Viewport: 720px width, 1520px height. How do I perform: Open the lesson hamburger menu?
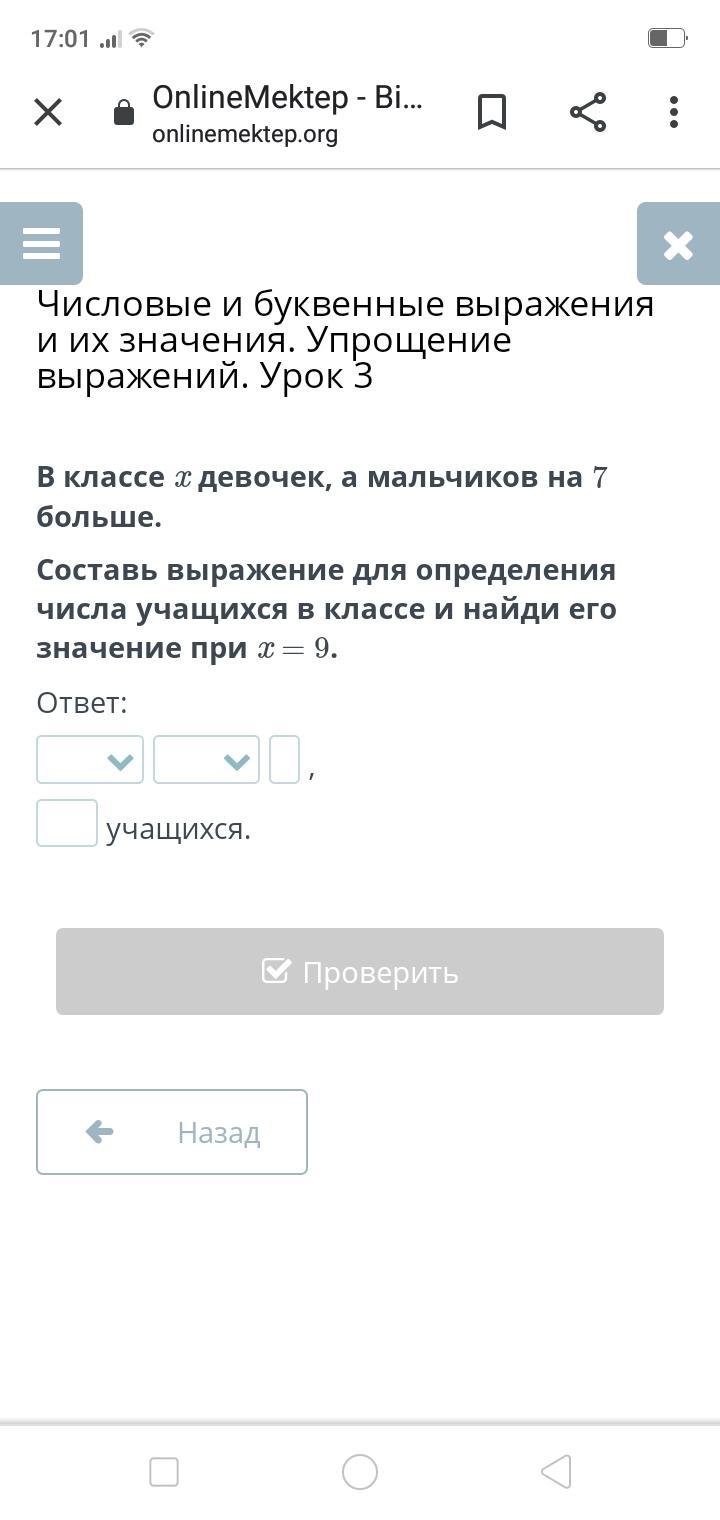[x=41, y=244]
